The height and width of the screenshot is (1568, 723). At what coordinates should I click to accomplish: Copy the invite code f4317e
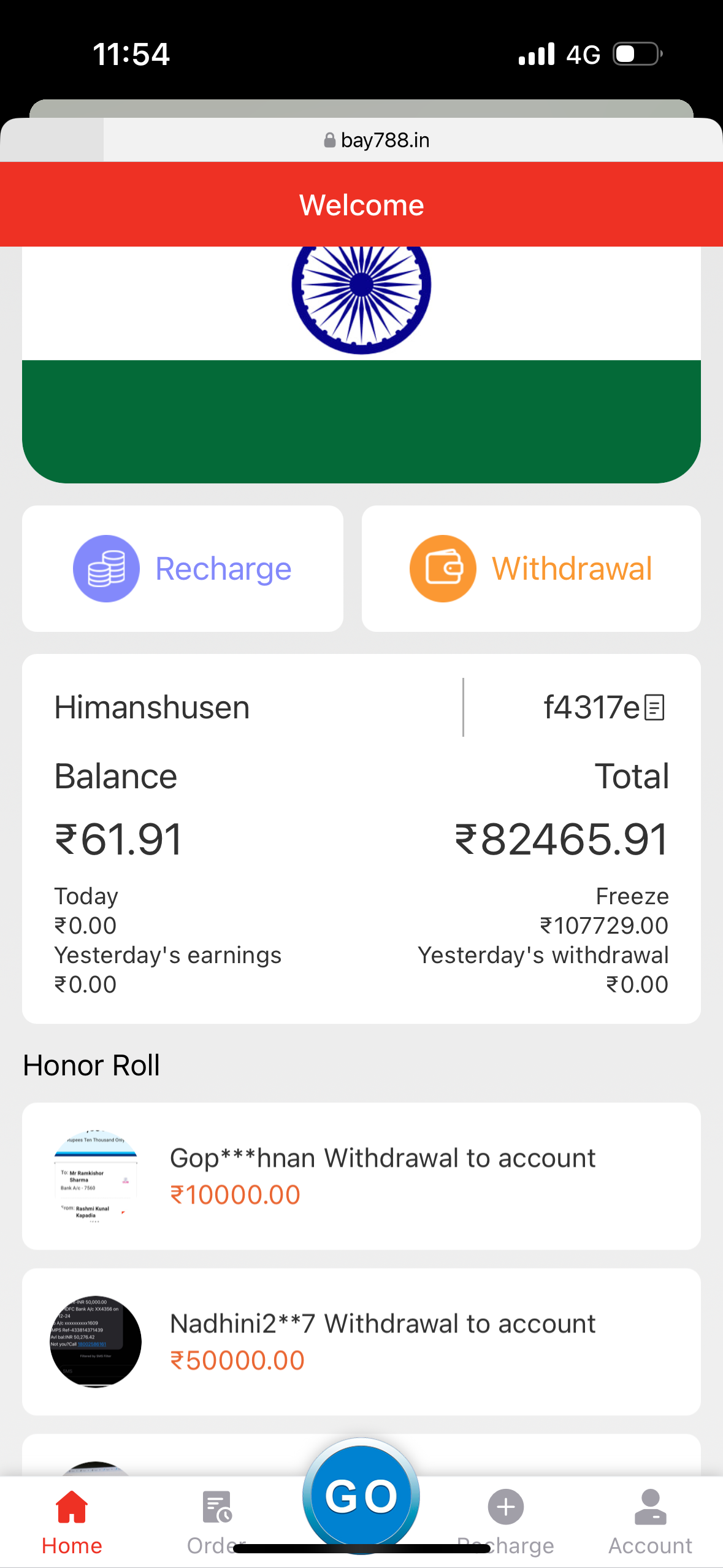point(654,707)
